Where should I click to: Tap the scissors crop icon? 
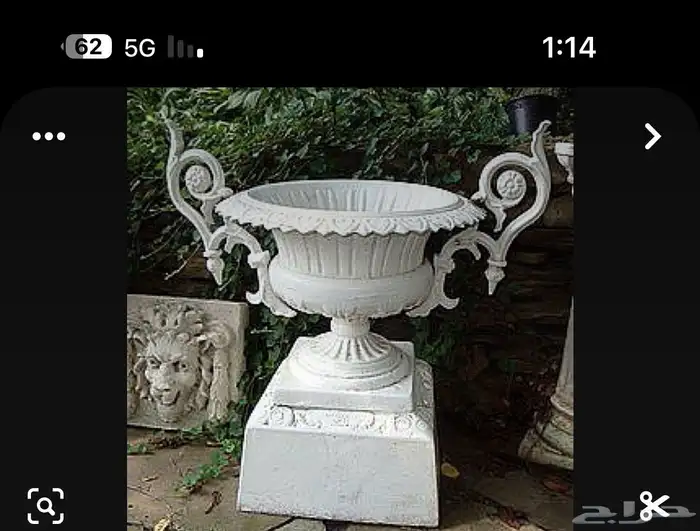point(653,505)
